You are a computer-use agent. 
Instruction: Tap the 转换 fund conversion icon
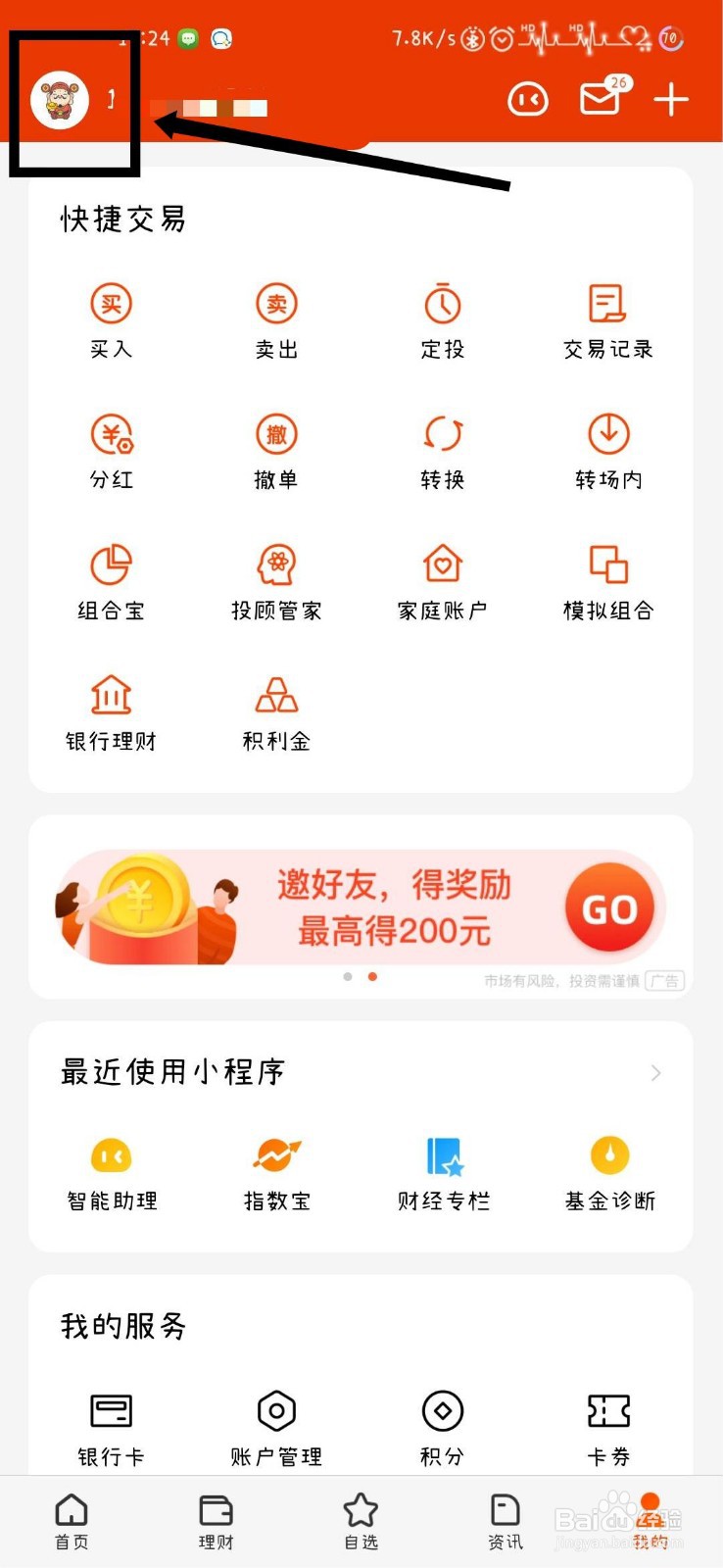(x=442, y=435)
